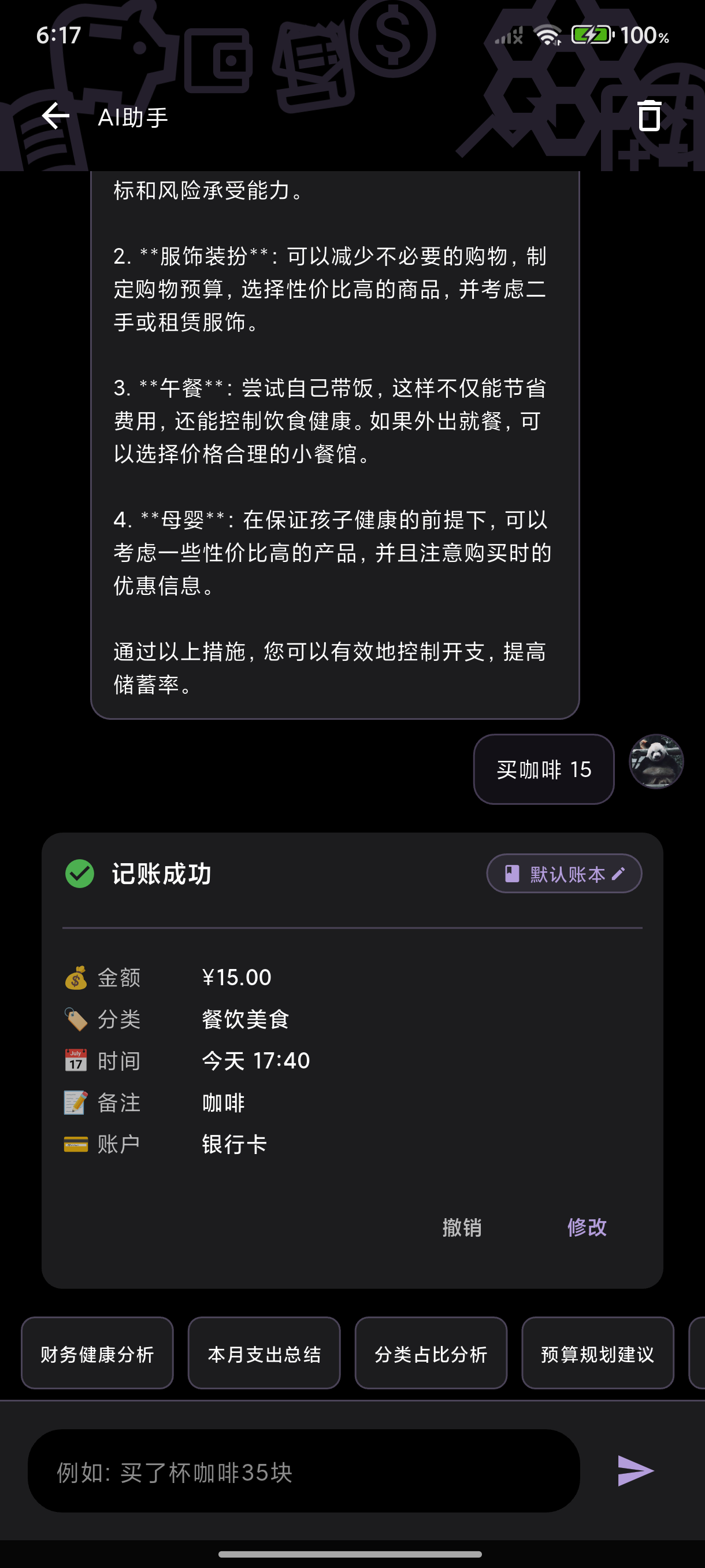Open the 财务健康分析 suggestion chip

[x=97, y=1353]
